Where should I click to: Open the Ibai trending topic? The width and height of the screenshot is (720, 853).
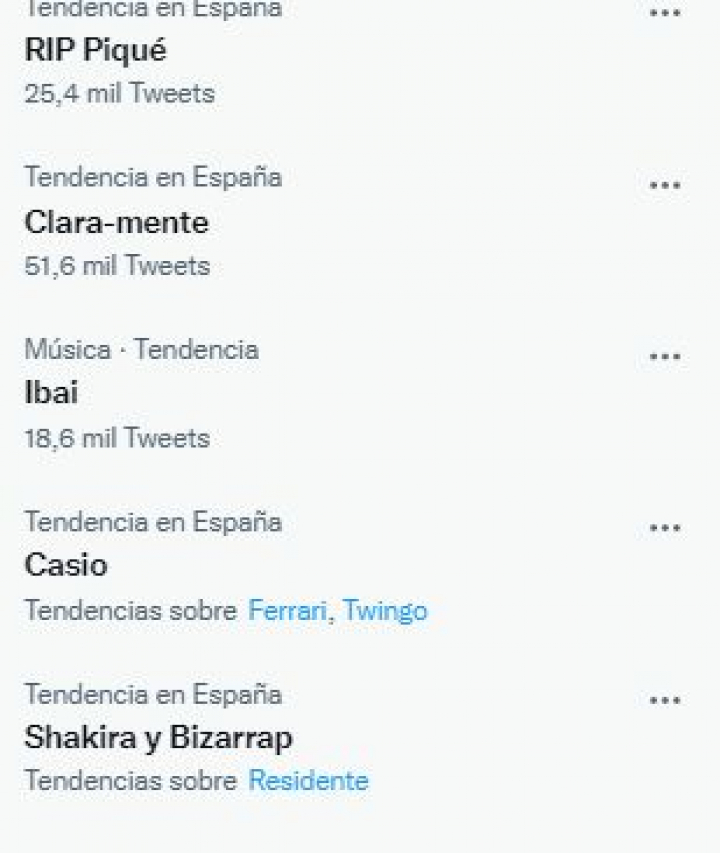51,393
